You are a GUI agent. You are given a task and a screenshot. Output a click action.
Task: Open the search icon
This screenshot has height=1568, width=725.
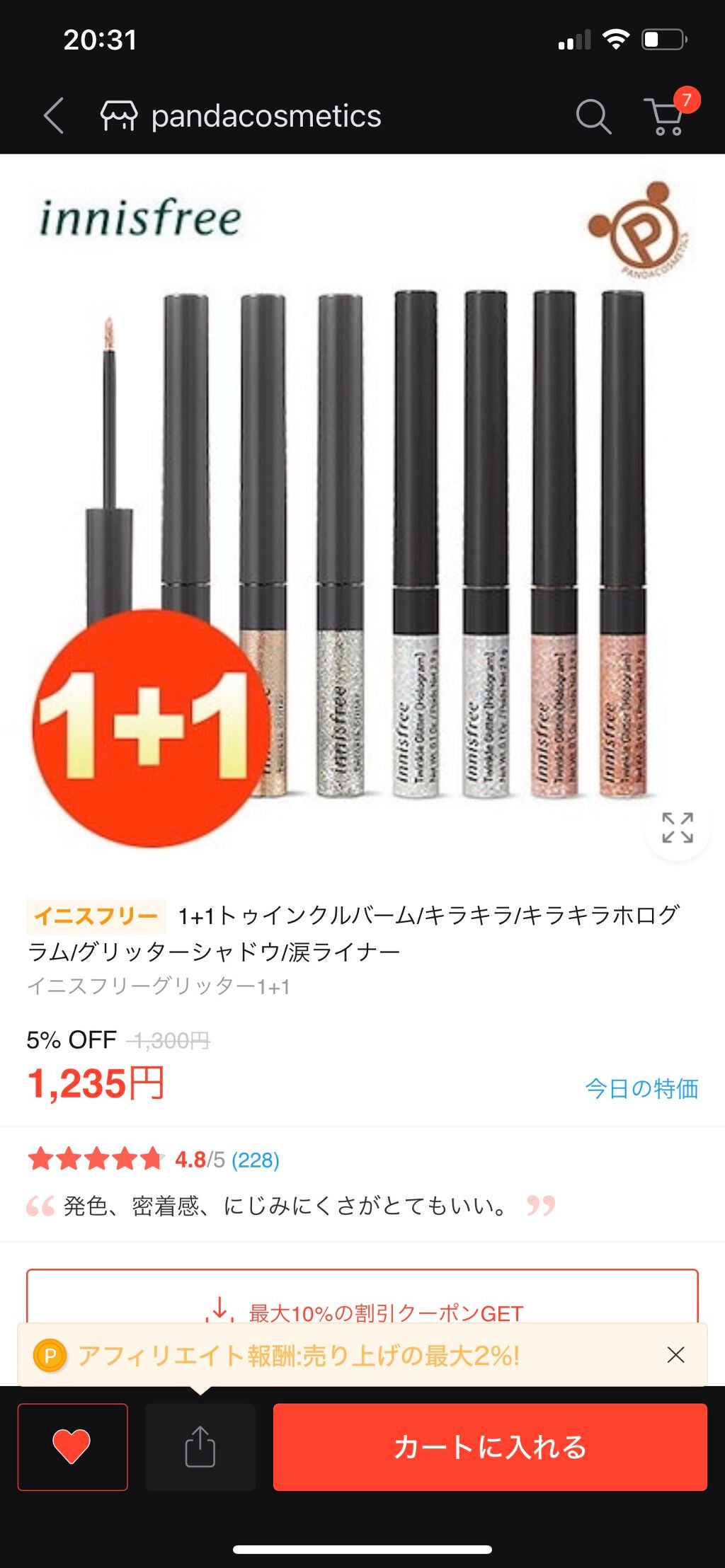click(593, 116)
